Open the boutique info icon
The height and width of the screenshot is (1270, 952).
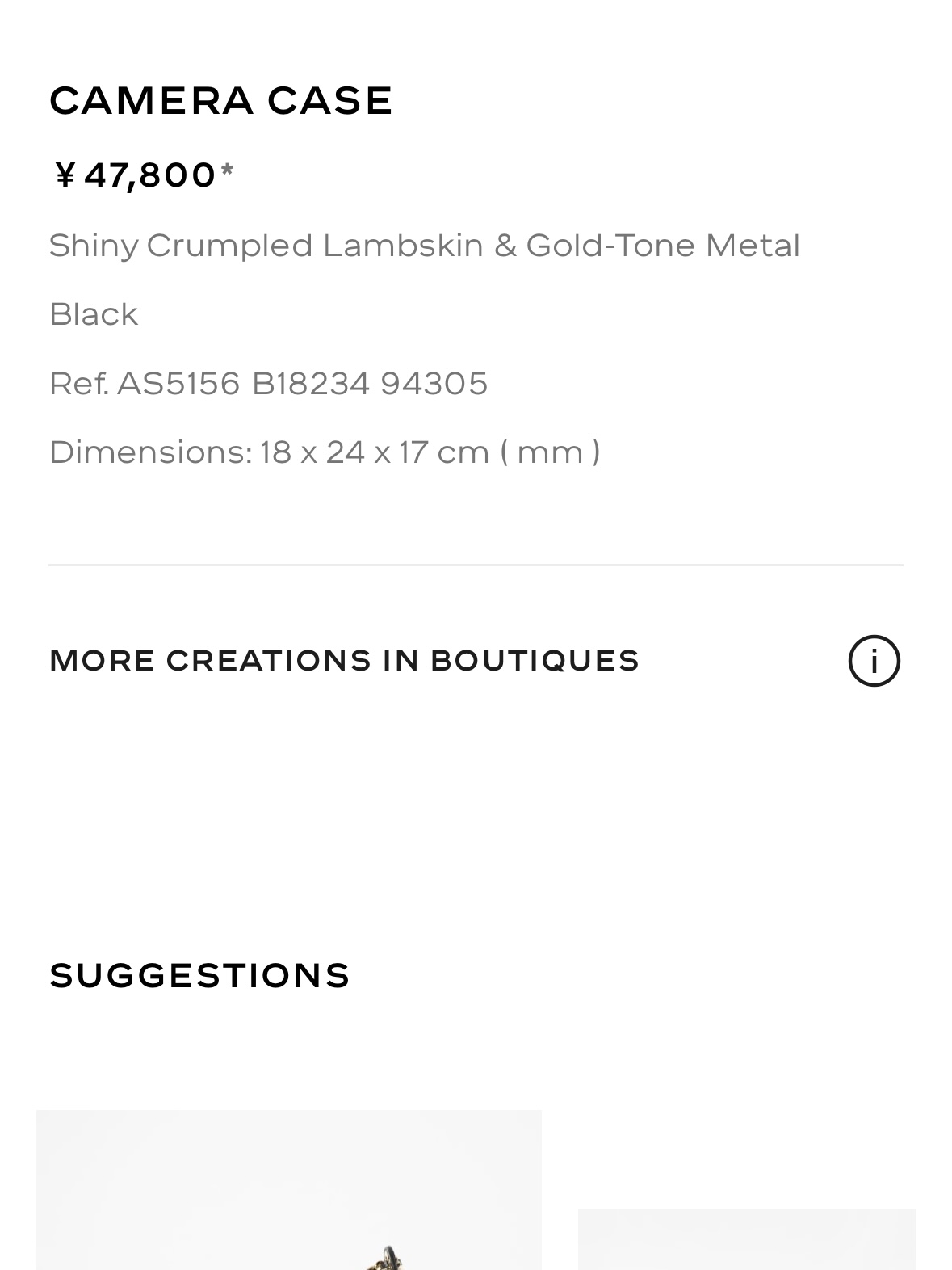click(x=874, y=661)
